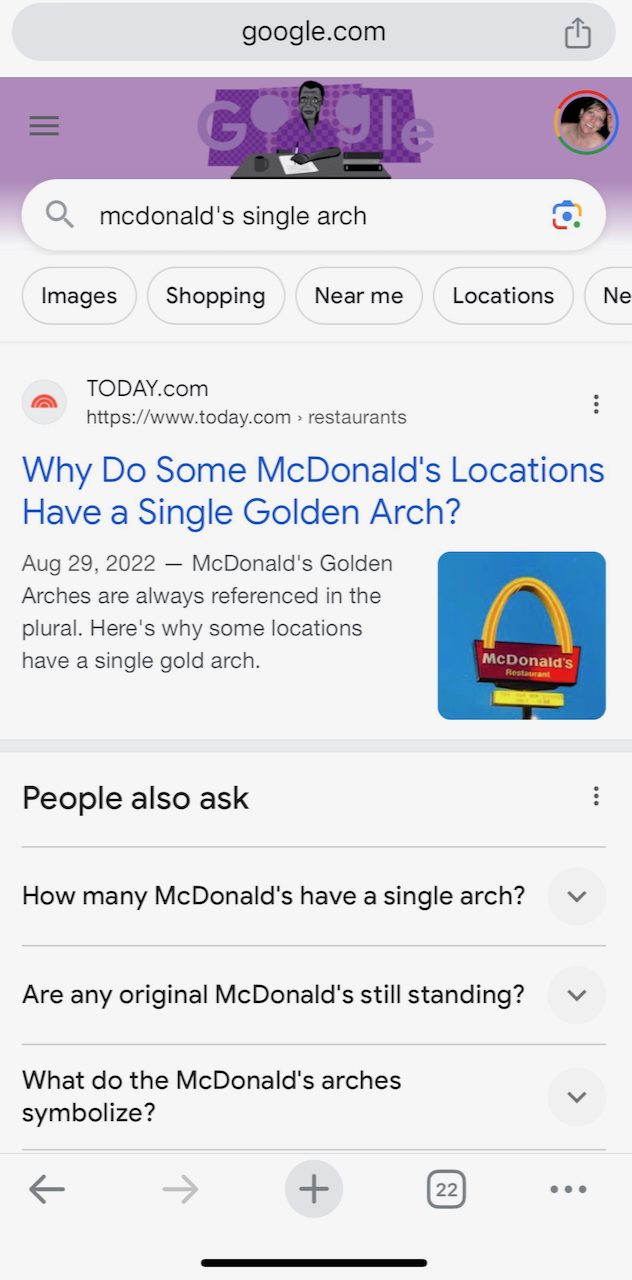Viewport: 632px width, 1280px height.
Task: Open the hamburger menu
Action: click(44, 126)
